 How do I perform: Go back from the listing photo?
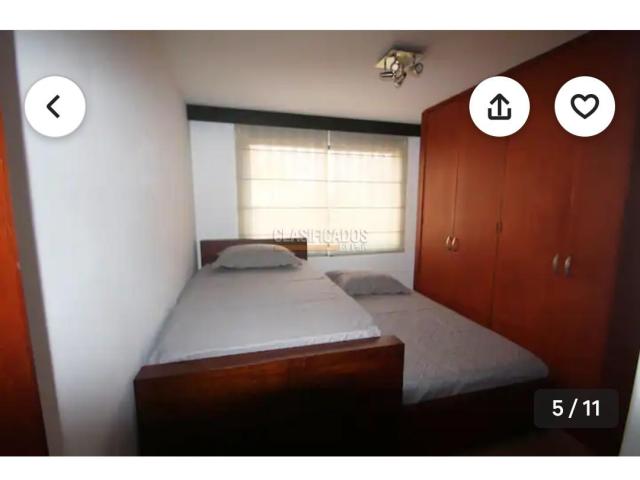point(54,106)
